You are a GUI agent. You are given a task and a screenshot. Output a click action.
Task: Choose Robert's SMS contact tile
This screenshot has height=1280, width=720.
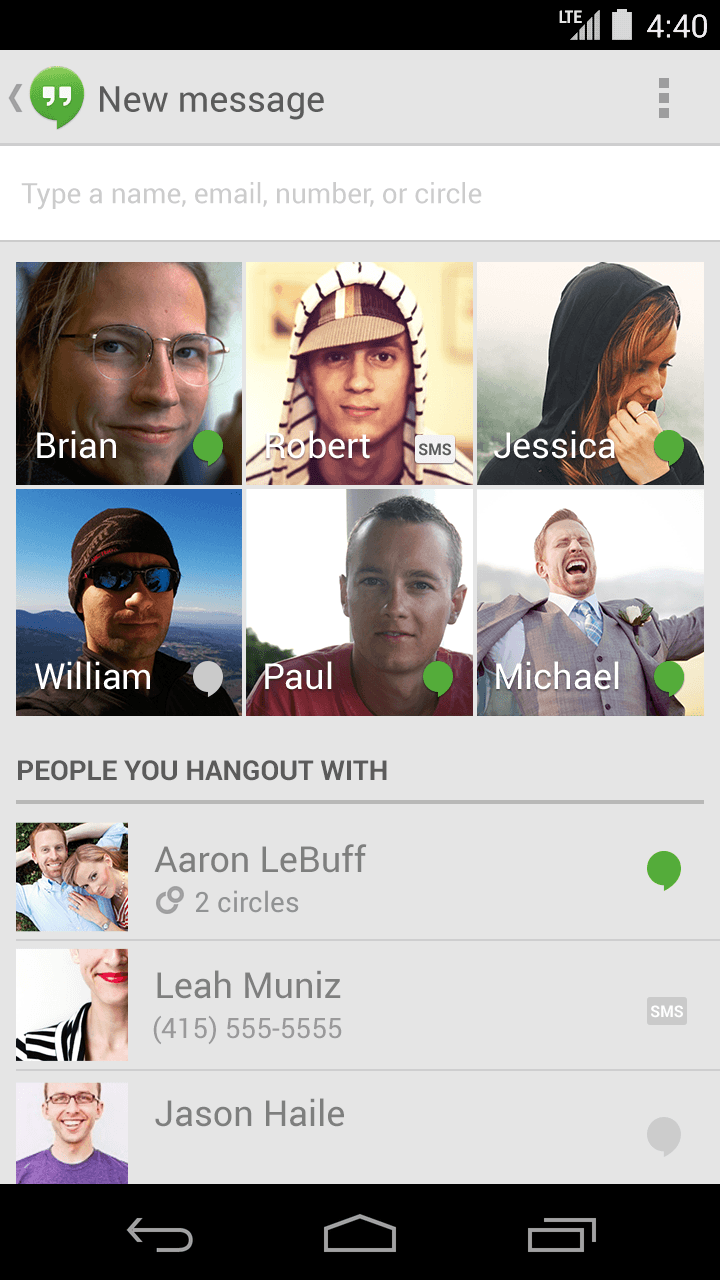click(359, 373)
